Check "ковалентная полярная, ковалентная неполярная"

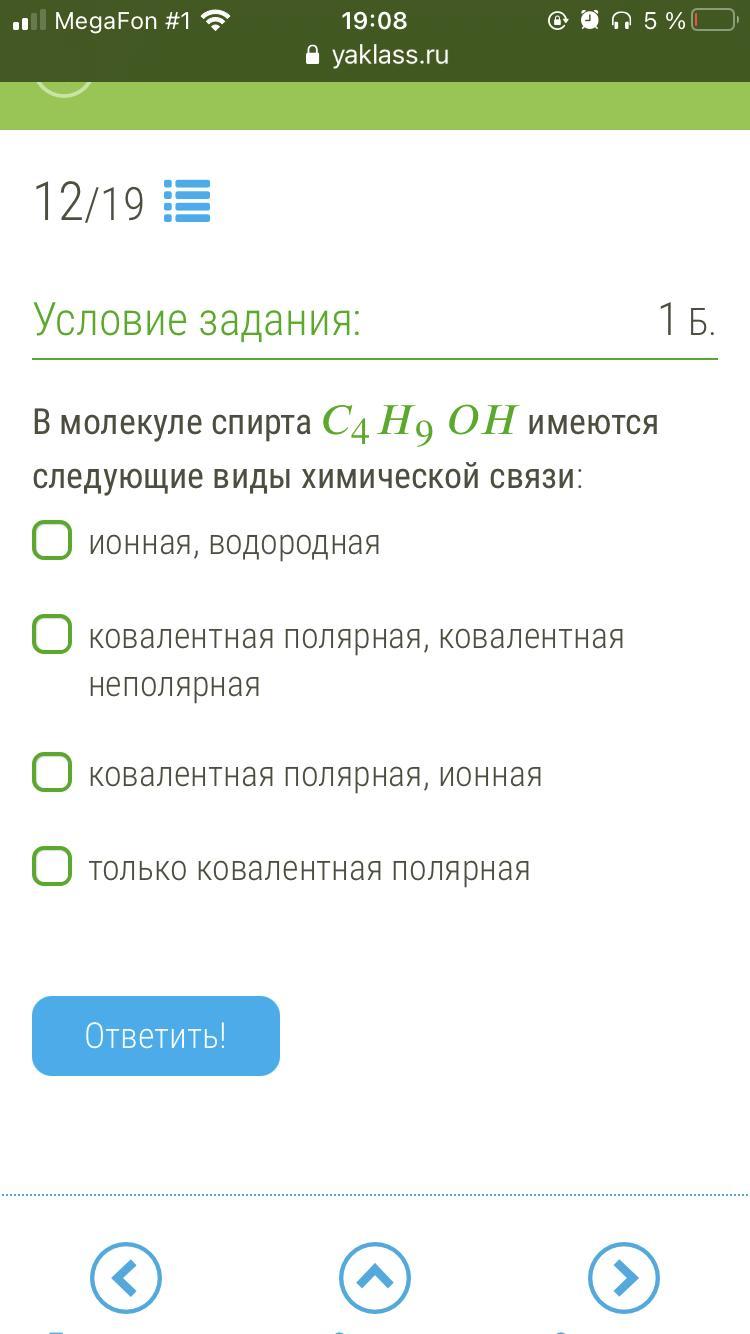point(52,634)
